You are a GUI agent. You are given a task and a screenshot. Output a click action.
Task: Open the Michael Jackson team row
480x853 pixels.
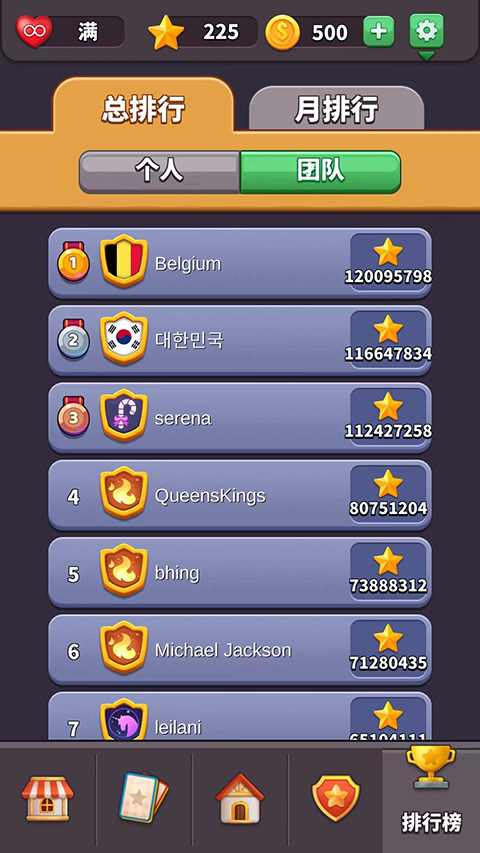tap(240, 650)
